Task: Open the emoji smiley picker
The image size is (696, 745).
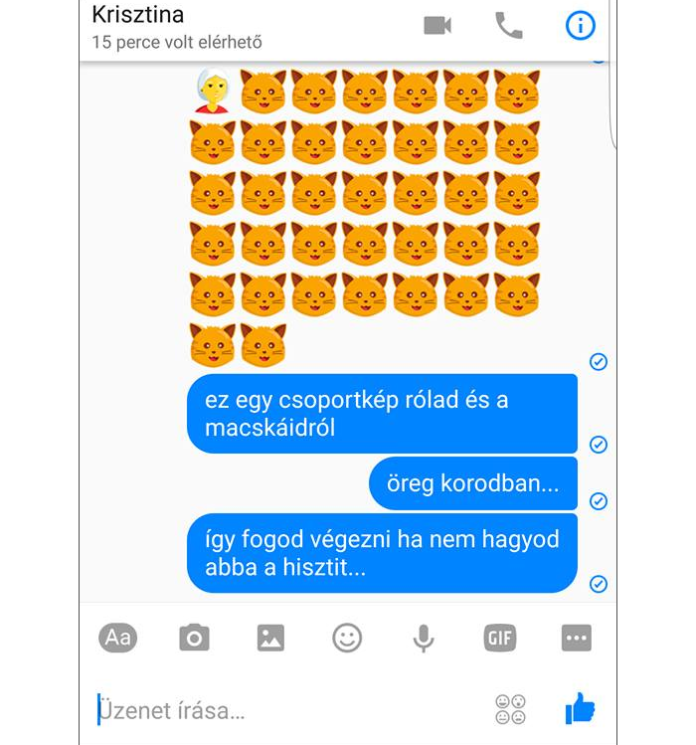Action: pyautogui.click(x=347, y=638)
